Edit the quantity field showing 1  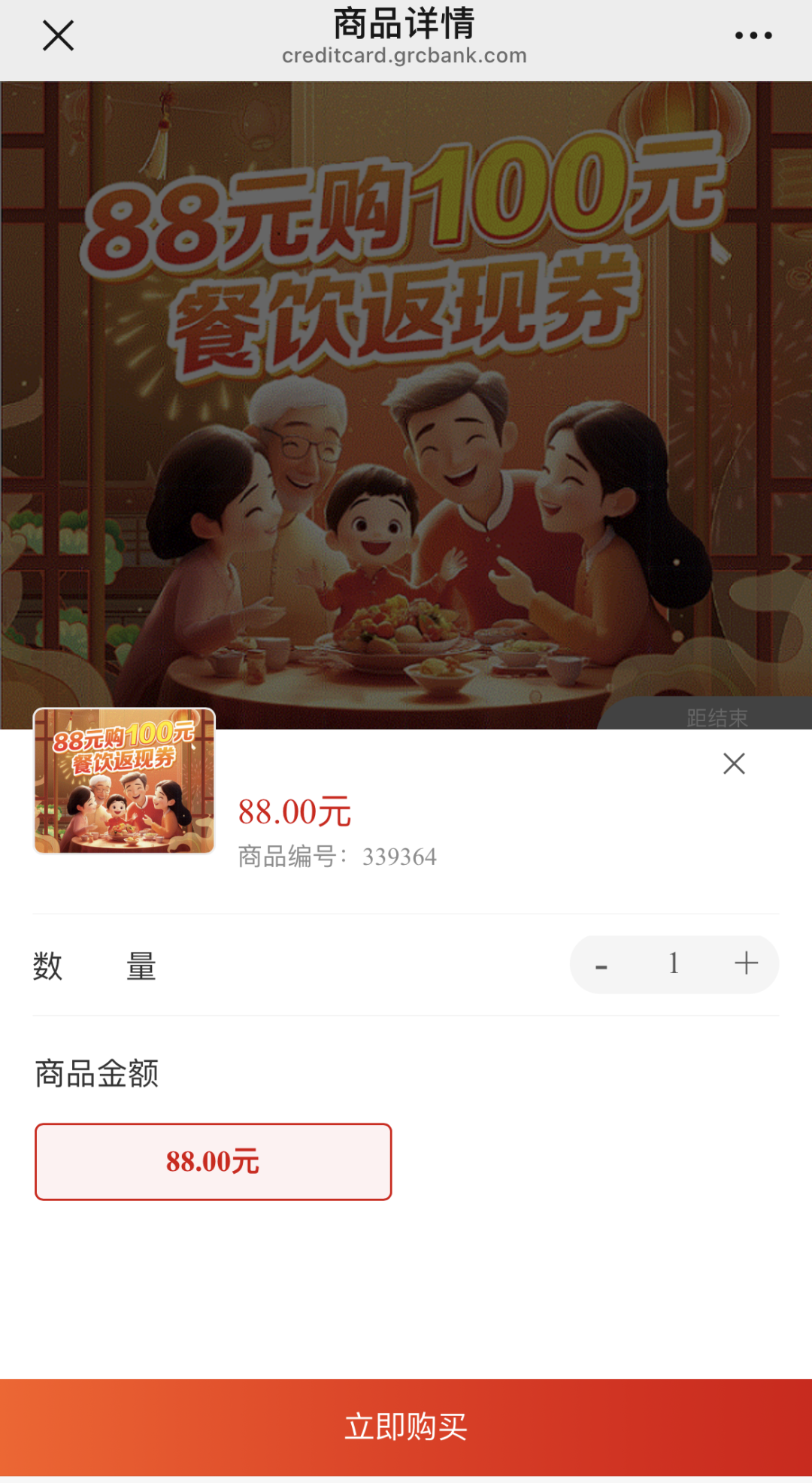[x=674, y=963]
